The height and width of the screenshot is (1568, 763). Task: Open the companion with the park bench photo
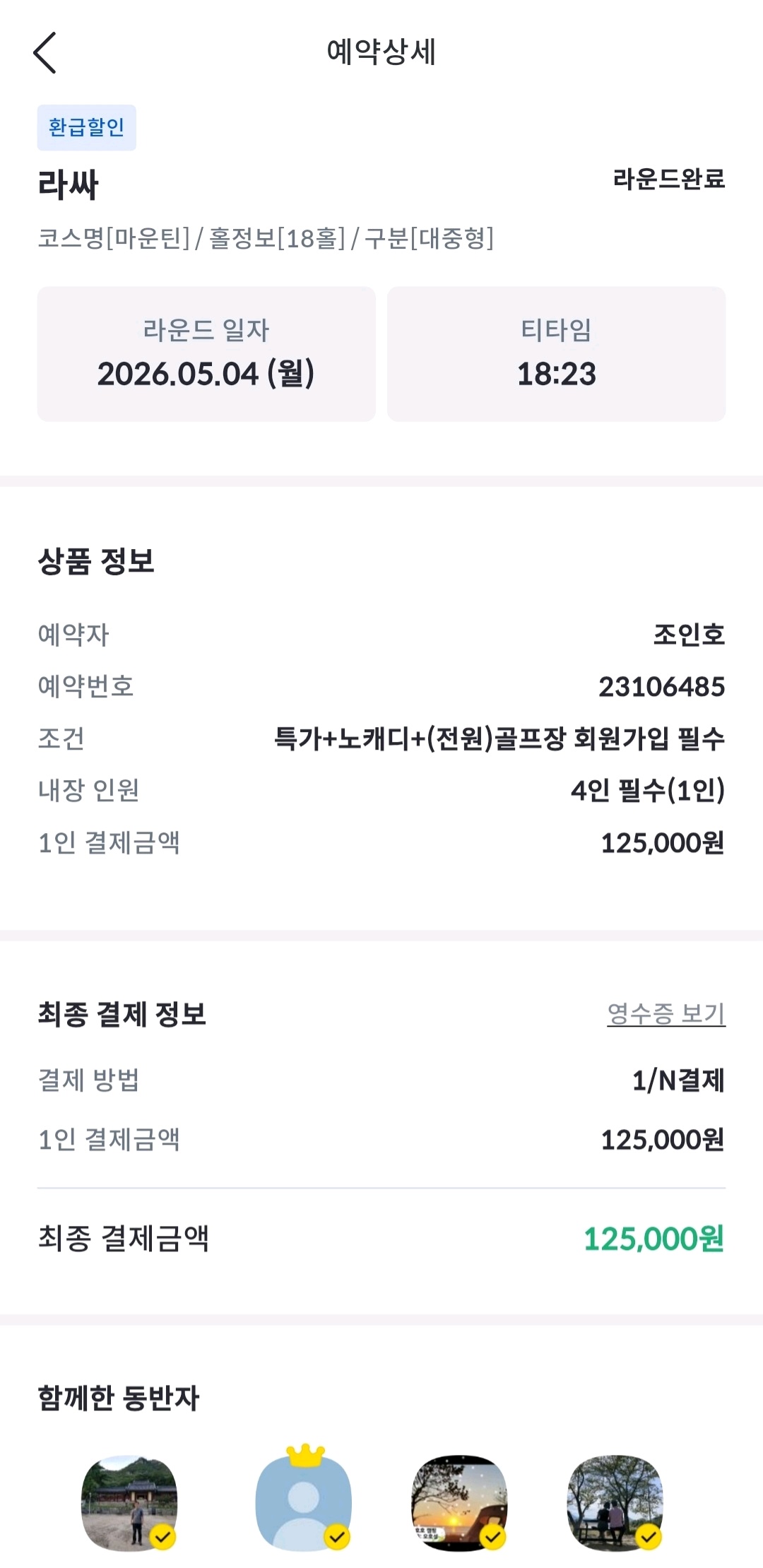click(x=615, y=1503)
